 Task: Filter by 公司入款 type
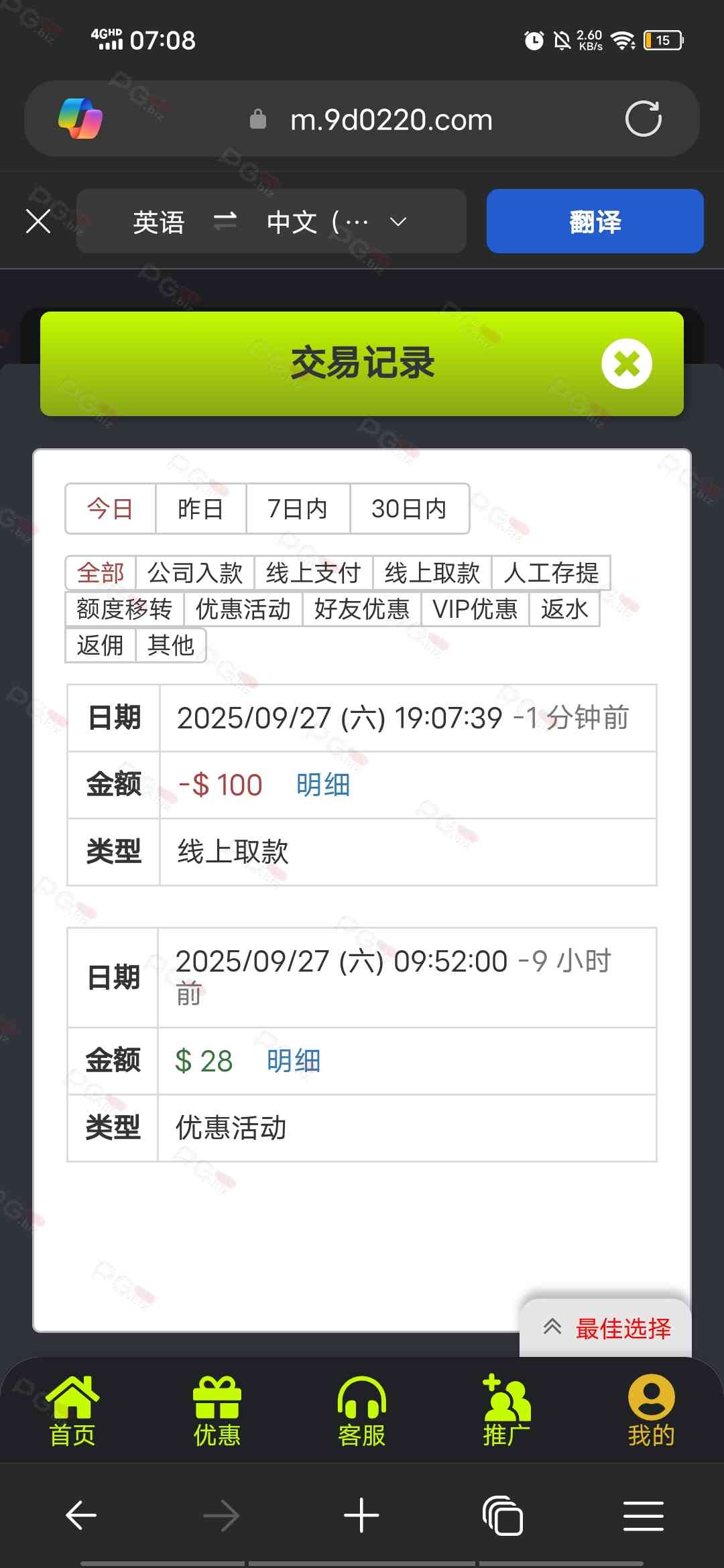click(194, 573)
